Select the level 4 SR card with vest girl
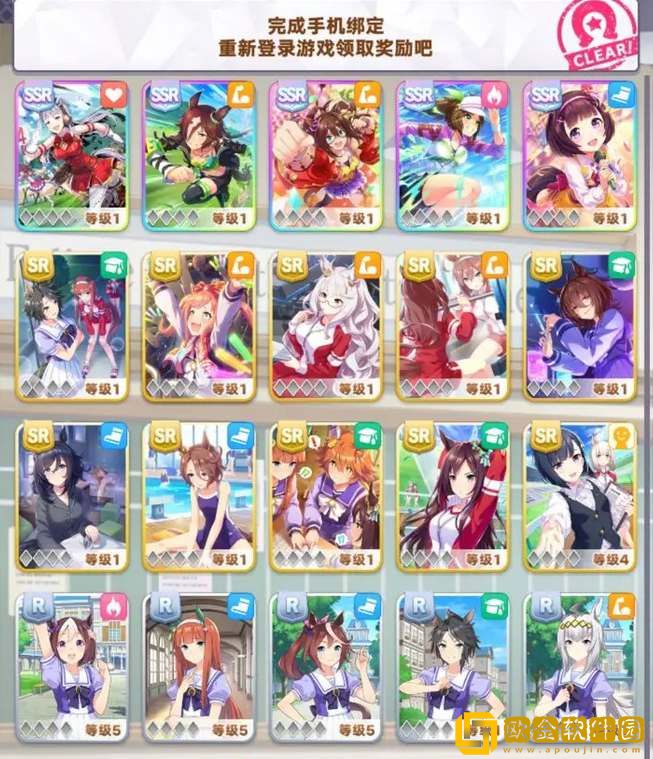 pos(578,495)
